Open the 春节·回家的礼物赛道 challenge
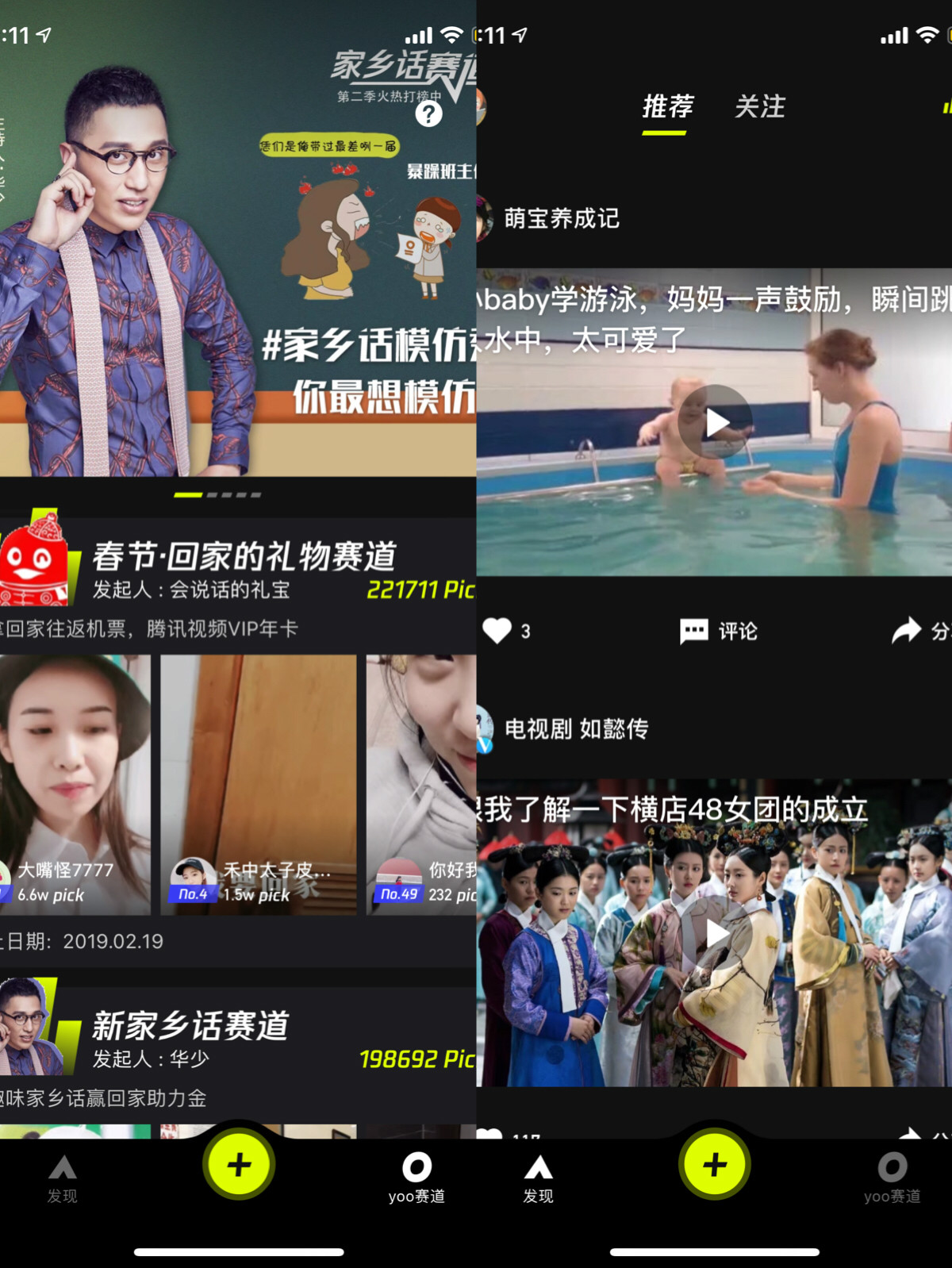The width and height of the screenshot is (952, 1268). (x=244, y=557)
